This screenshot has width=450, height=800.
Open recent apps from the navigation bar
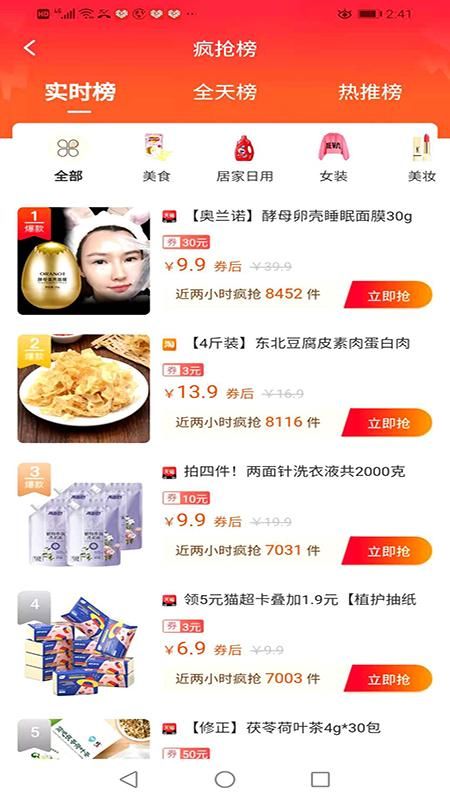point(320,779)
